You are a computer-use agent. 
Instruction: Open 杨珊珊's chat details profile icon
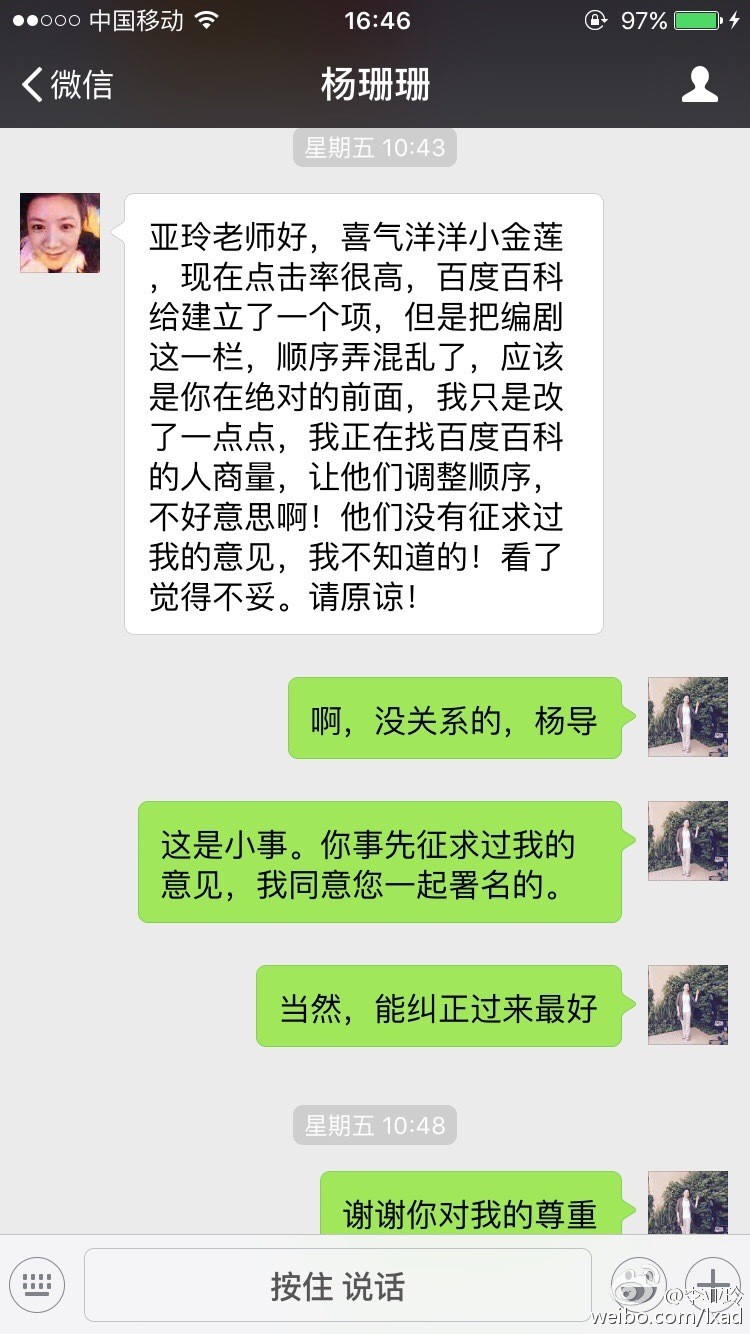pos(699,85)
